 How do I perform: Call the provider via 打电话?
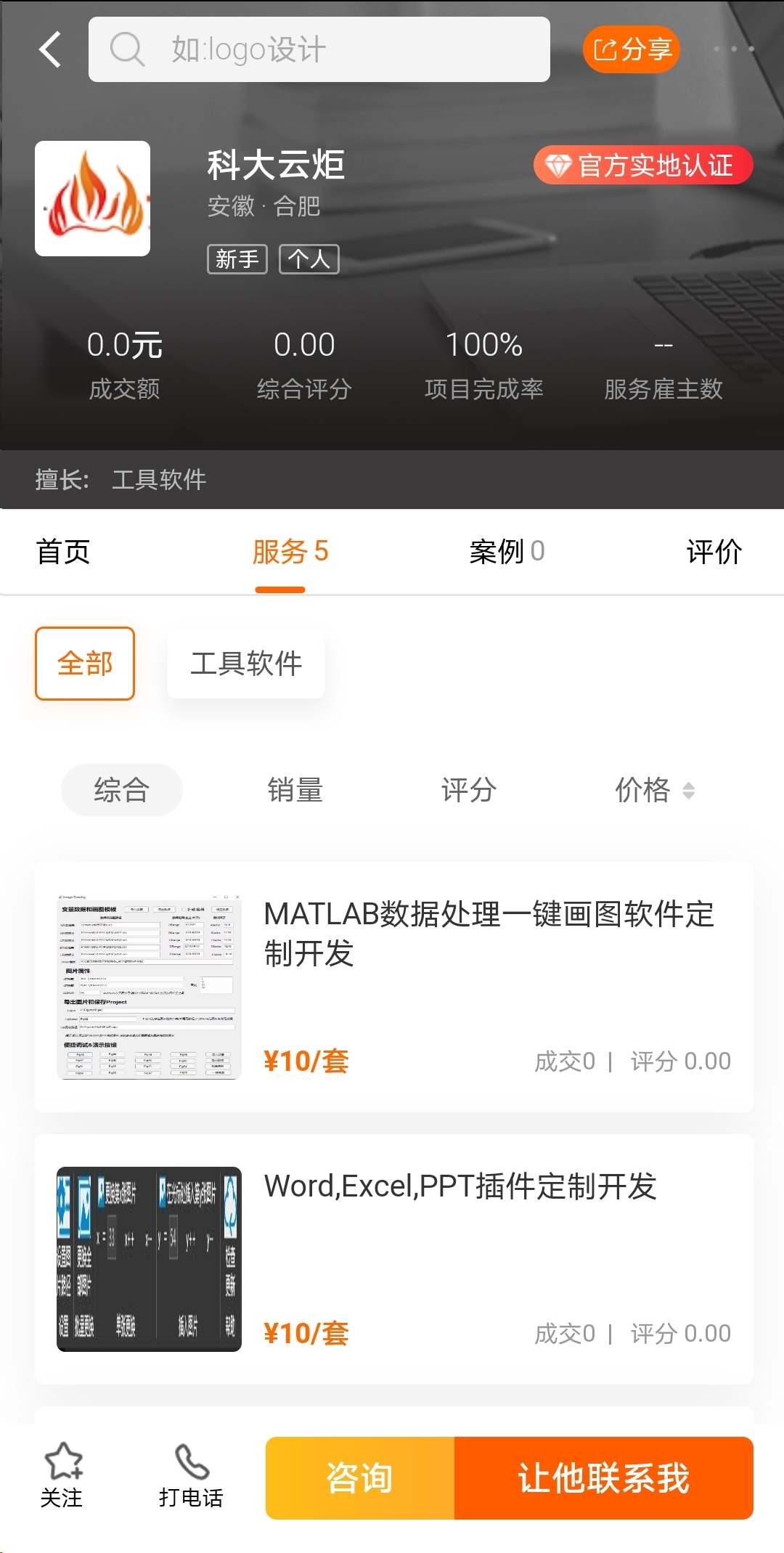pyautogui.click(x=191, y=1475)
